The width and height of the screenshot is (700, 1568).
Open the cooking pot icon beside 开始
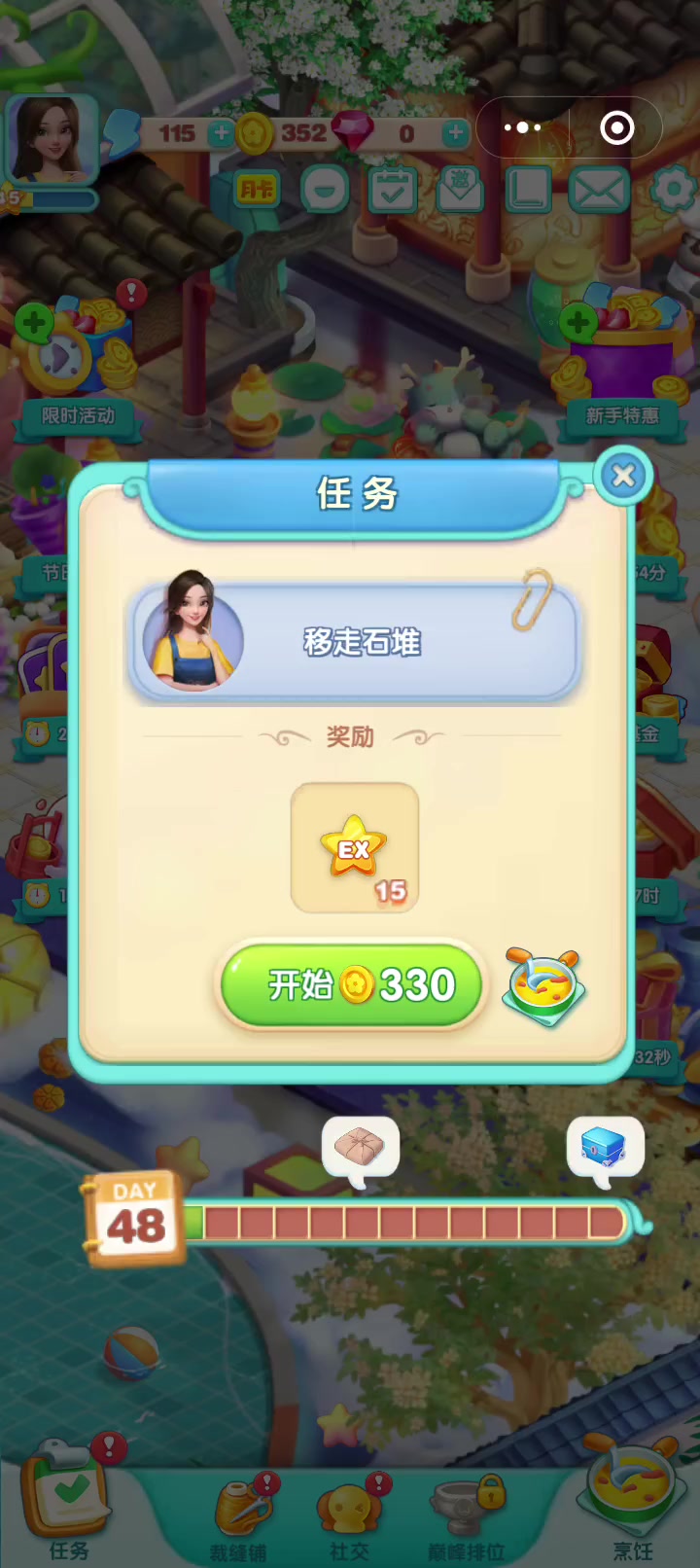[x=545, y=985]
